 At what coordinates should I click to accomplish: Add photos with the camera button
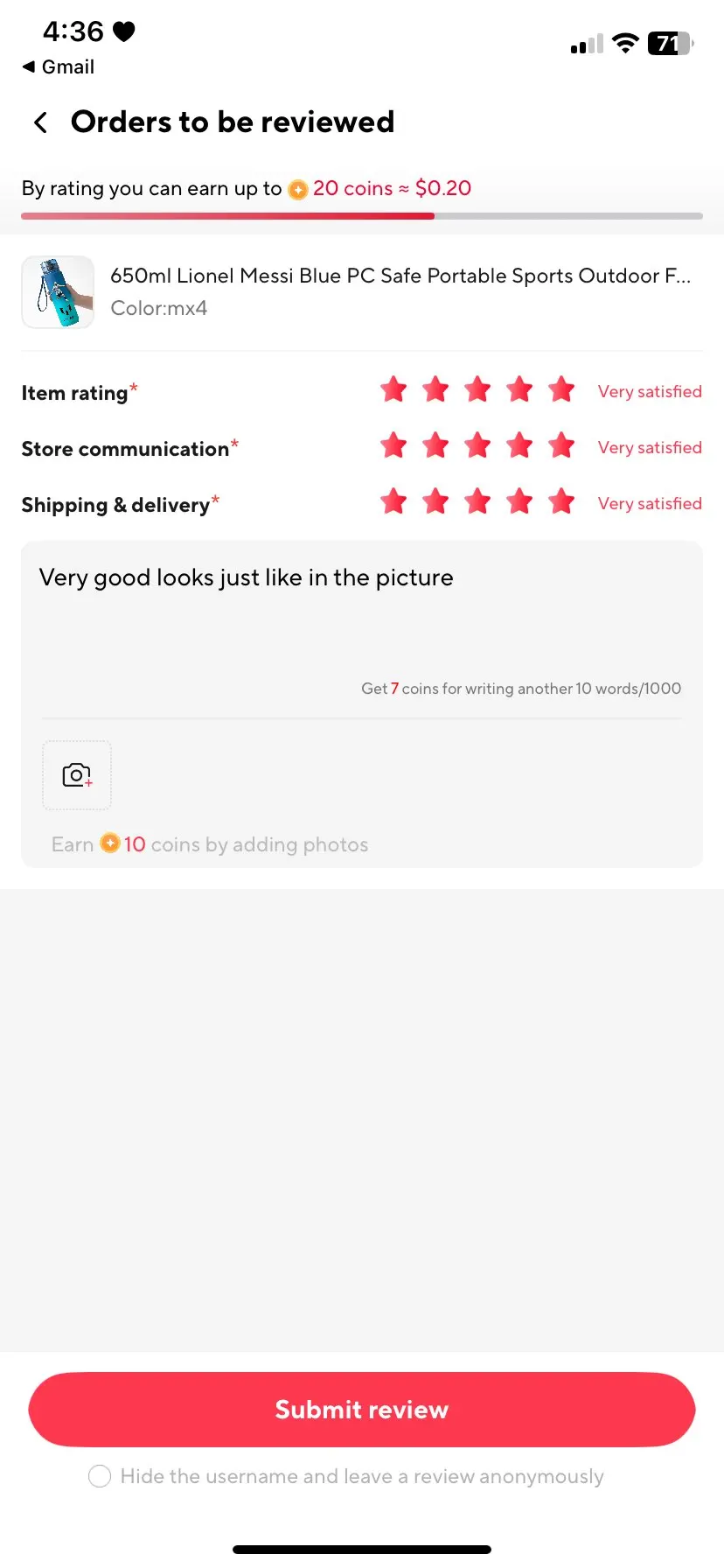tap(77, 775)
